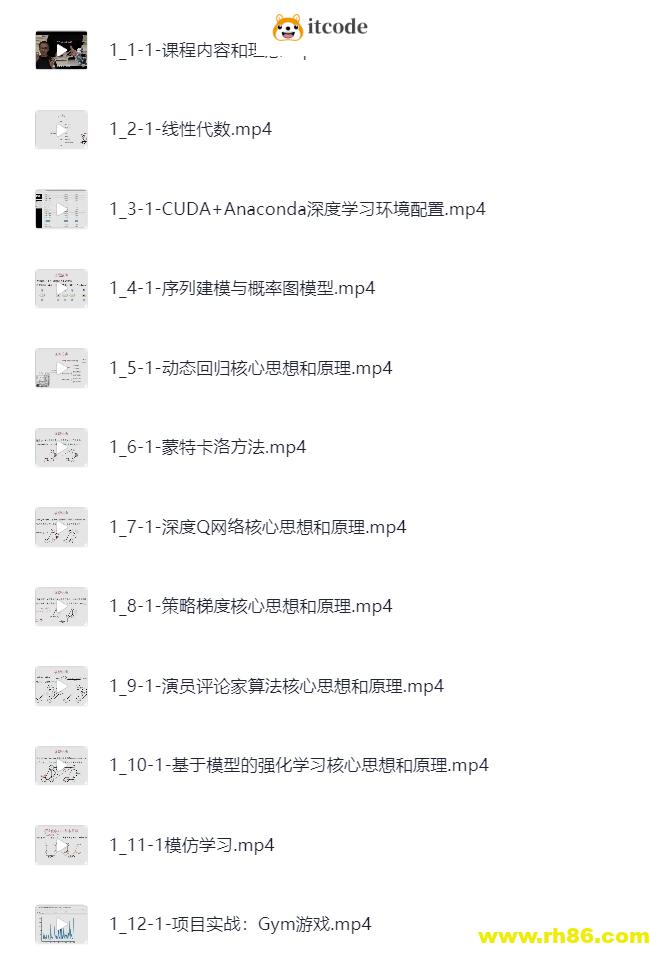The image size is (649, 953).
Task: Open the 策略梯度核心思想和原理 video
Action: (x=250, y=606)
